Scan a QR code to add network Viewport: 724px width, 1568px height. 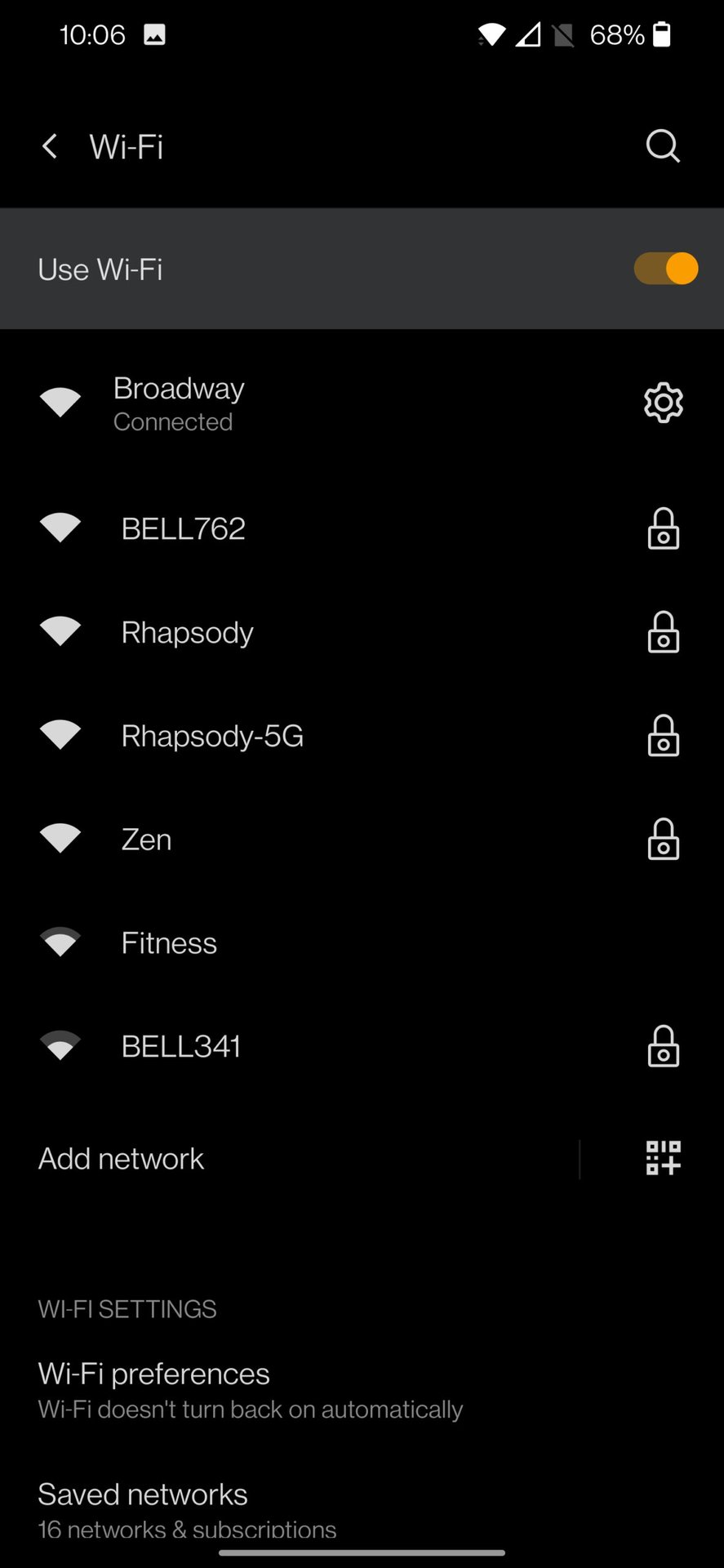663,1158
